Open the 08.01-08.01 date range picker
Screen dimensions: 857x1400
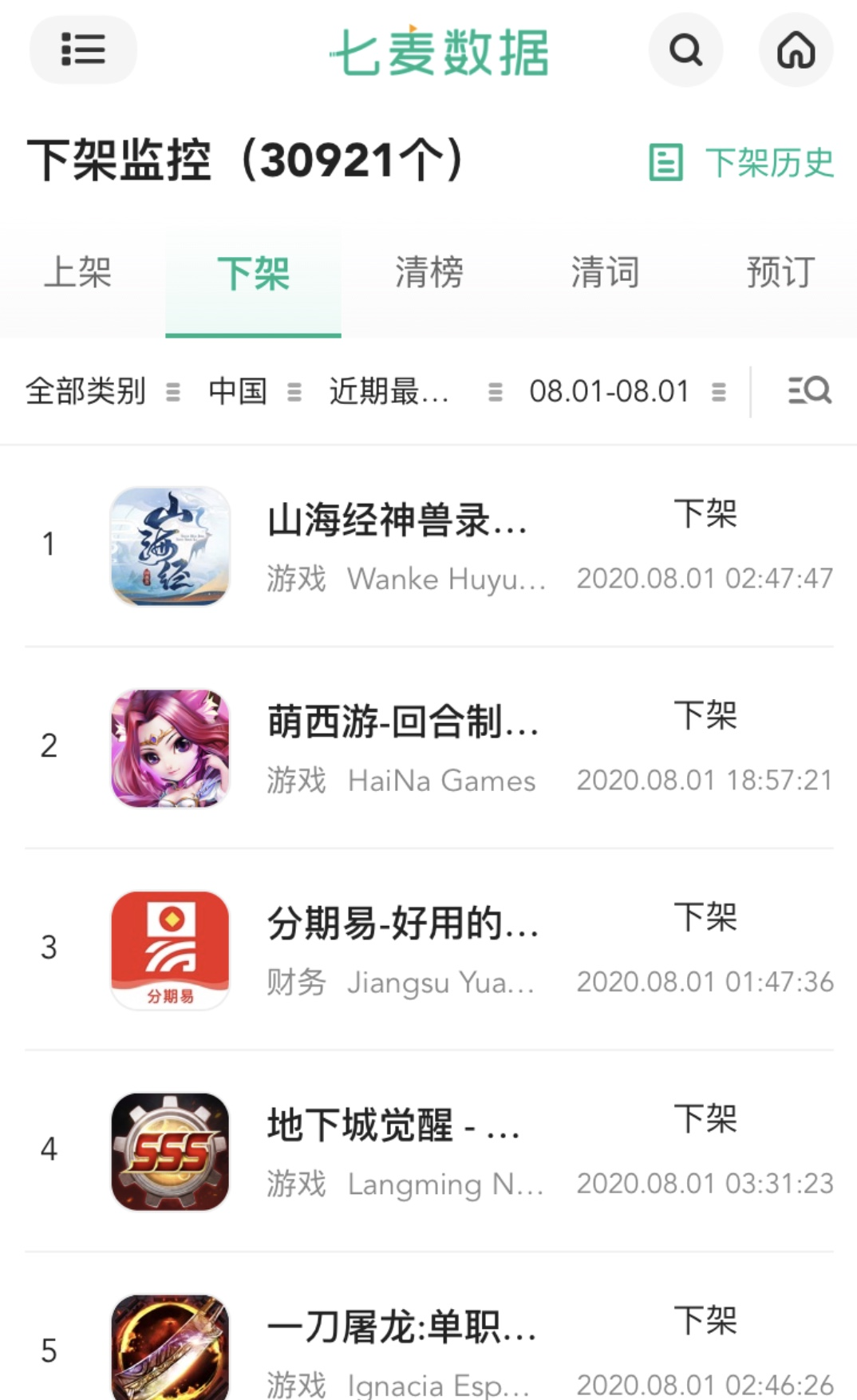[x=610, y=390]
